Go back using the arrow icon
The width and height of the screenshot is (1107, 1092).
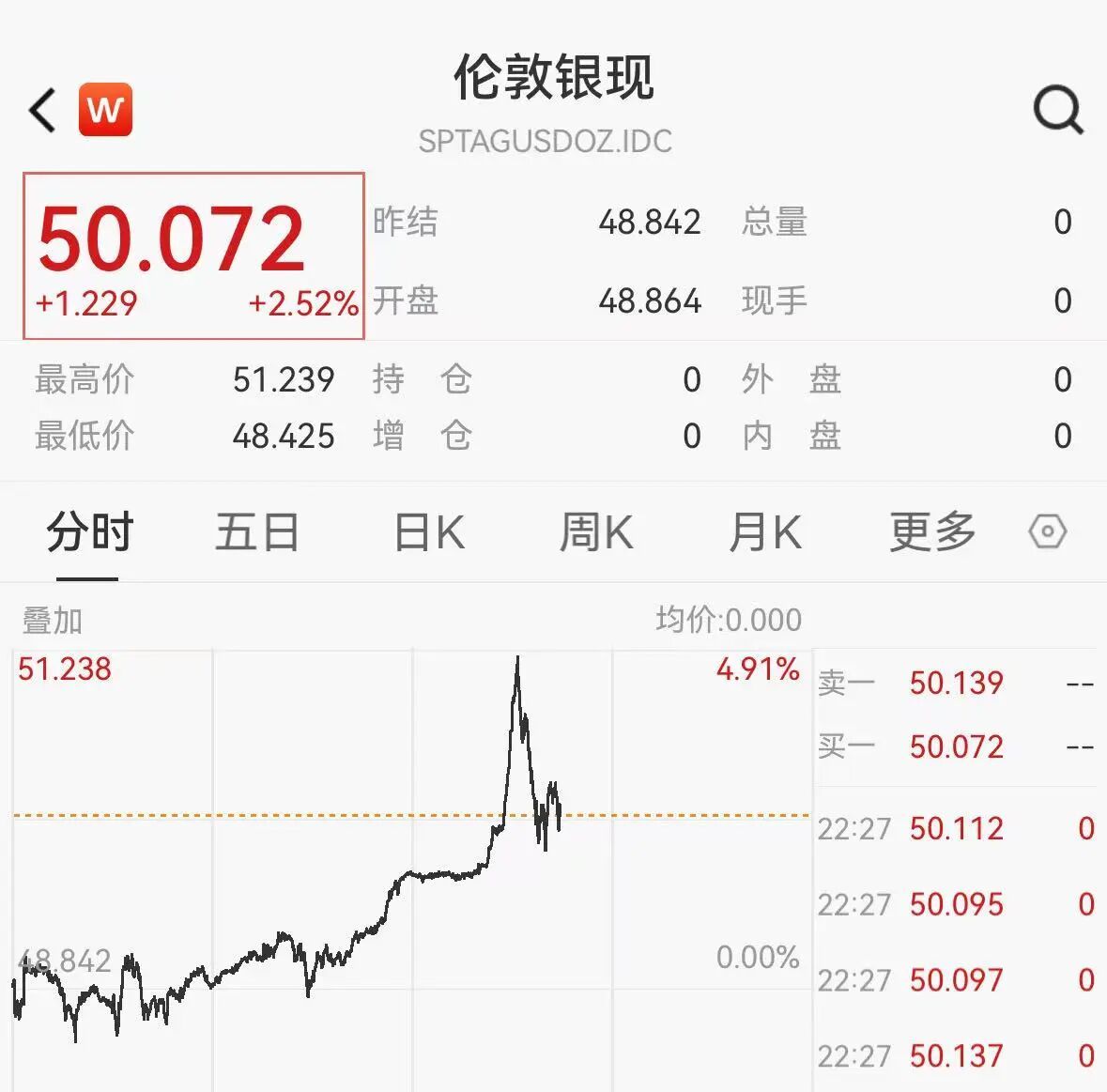pyautogui.click(x=42, y=110)
